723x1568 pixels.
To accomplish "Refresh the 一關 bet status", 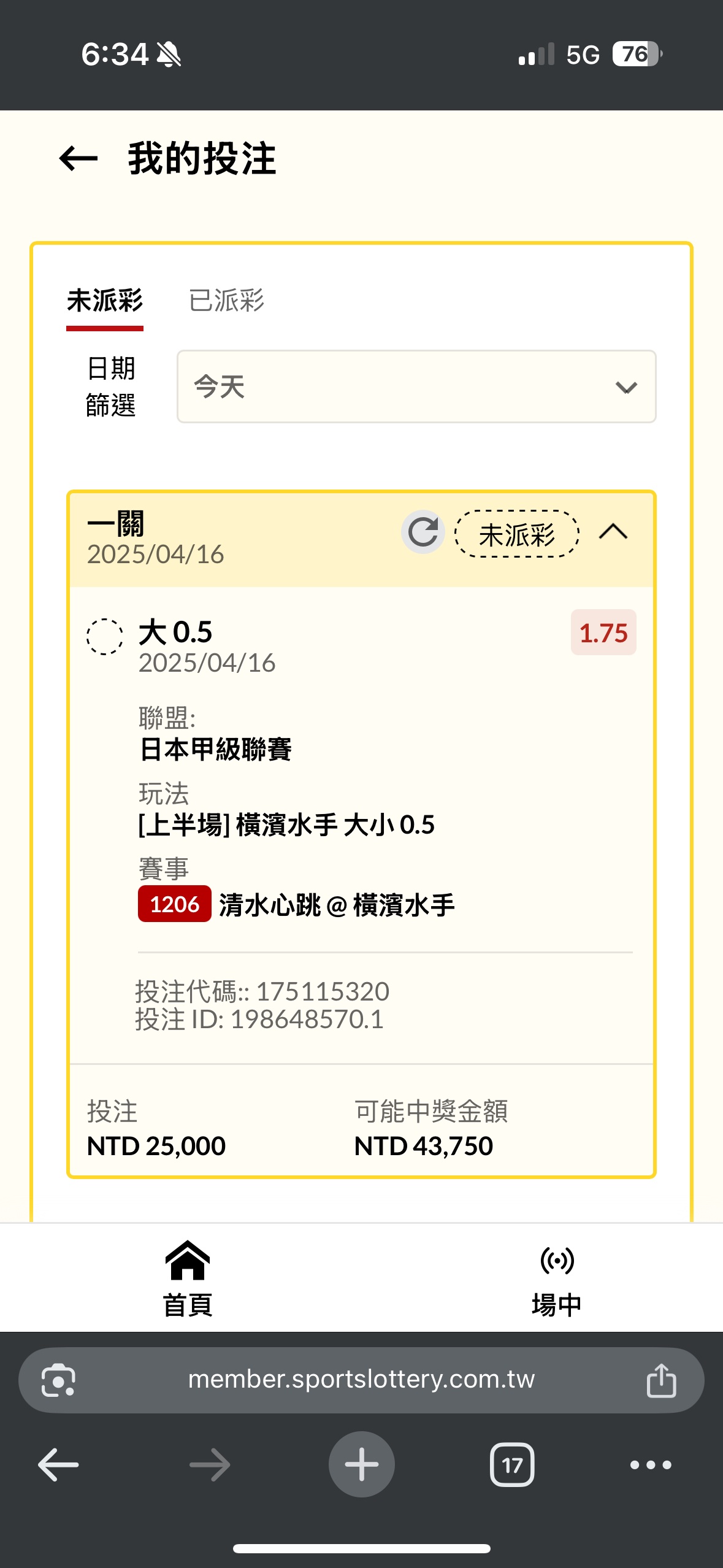I will pyautogui.click(x=423, y=532).
